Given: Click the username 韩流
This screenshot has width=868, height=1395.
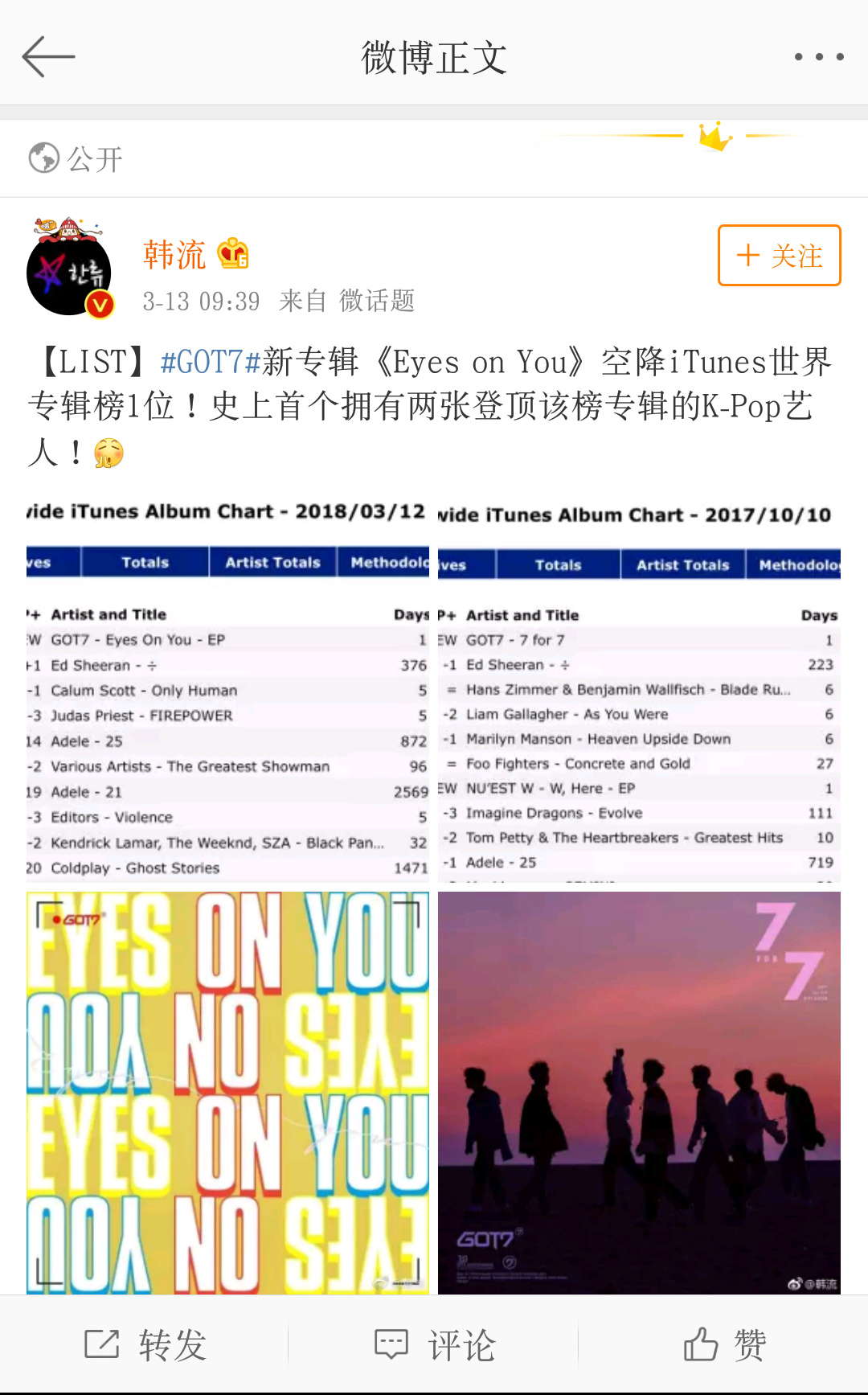Looking at the screenshot, I should coord(174,254).
